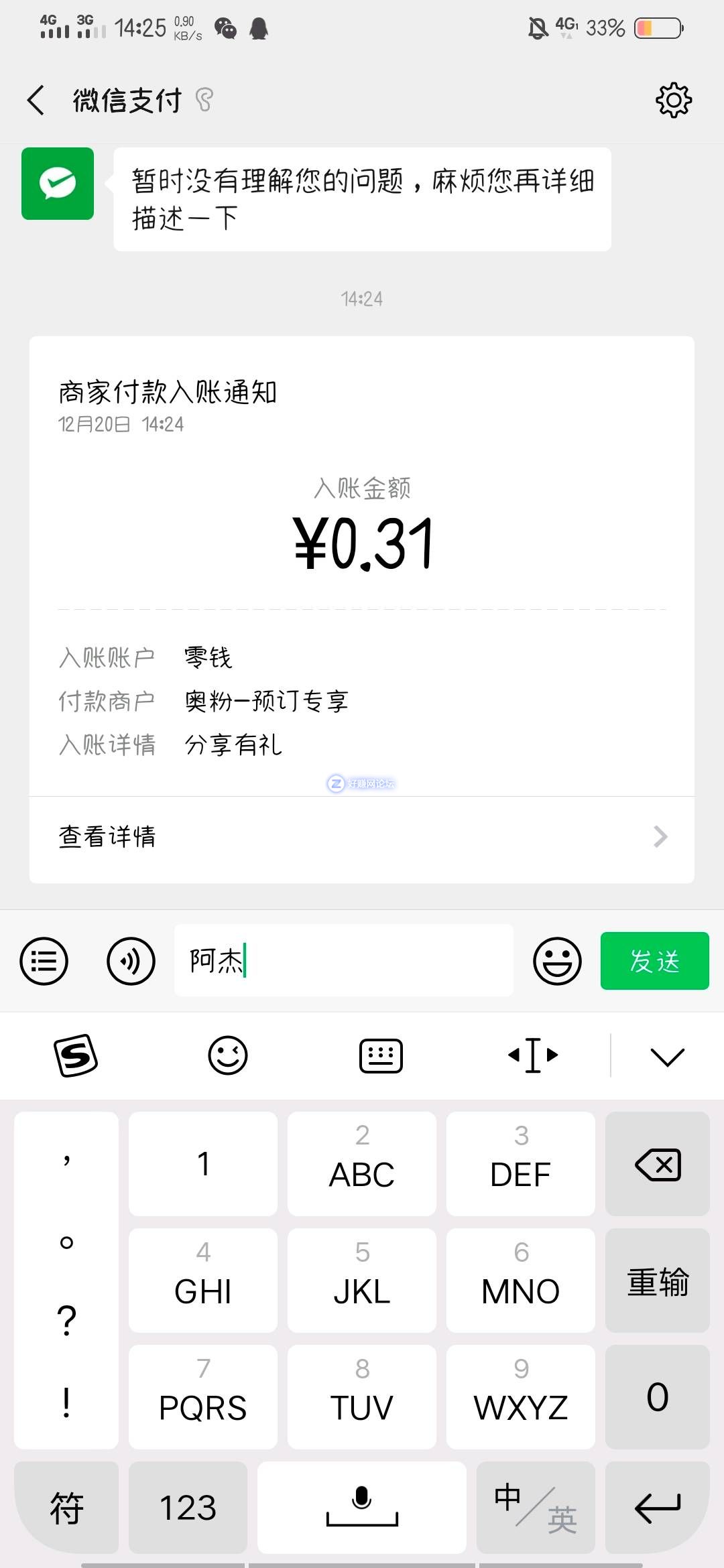724x1568 pixels.
Task: Open 查看详情 for the payment
Action: [362, 837]
